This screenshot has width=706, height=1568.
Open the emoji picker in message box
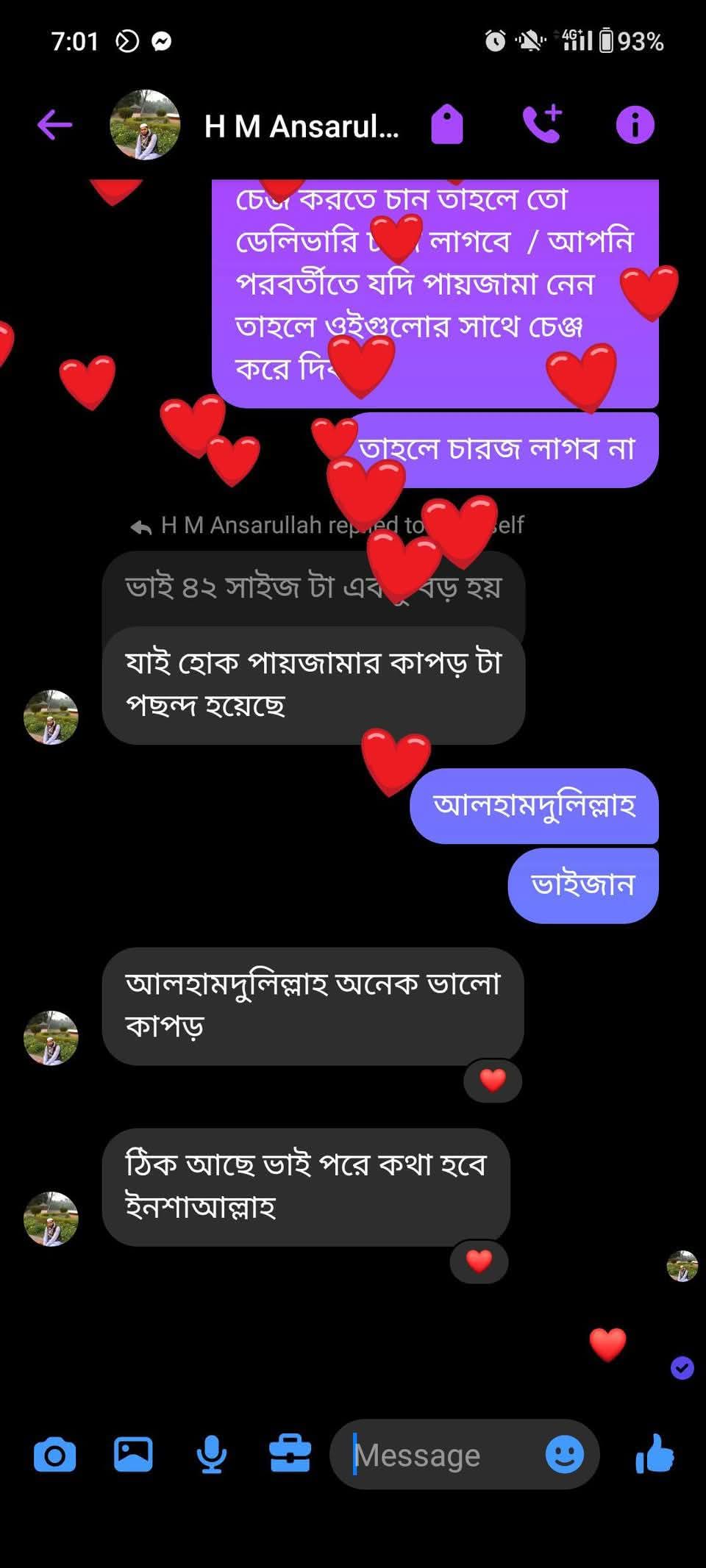564,1455
